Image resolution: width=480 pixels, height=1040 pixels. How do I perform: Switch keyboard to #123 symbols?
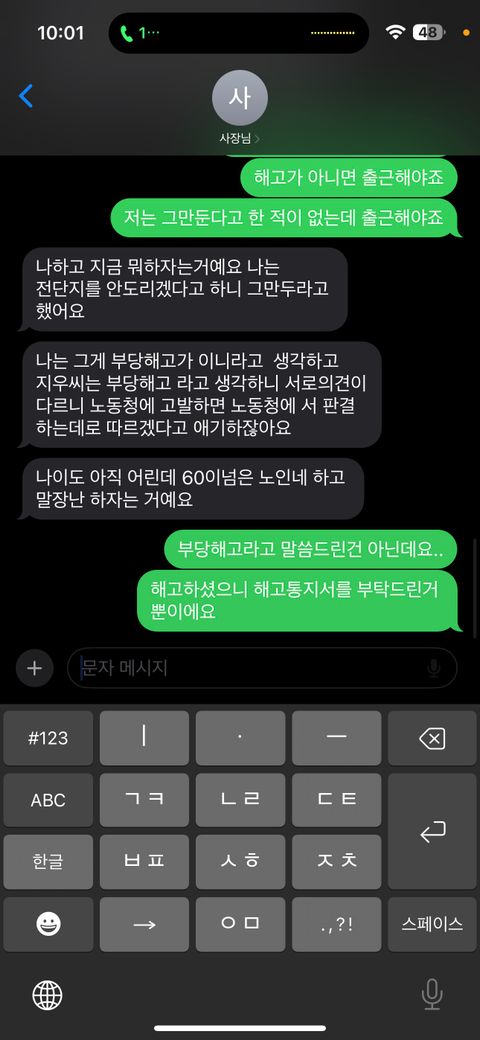click(x=48, y=738)
